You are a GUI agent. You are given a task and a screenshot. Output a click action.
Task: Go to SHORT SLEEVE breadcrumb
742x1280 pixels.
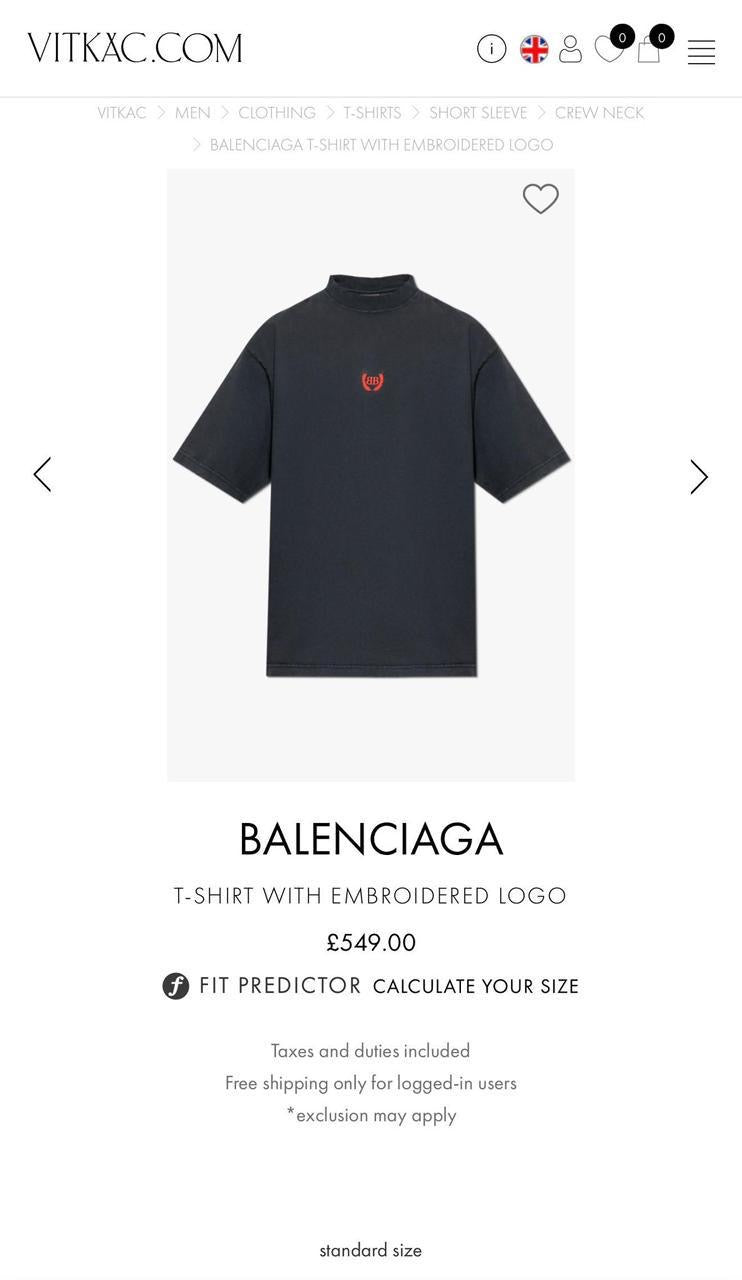click(x=478, y=113)
